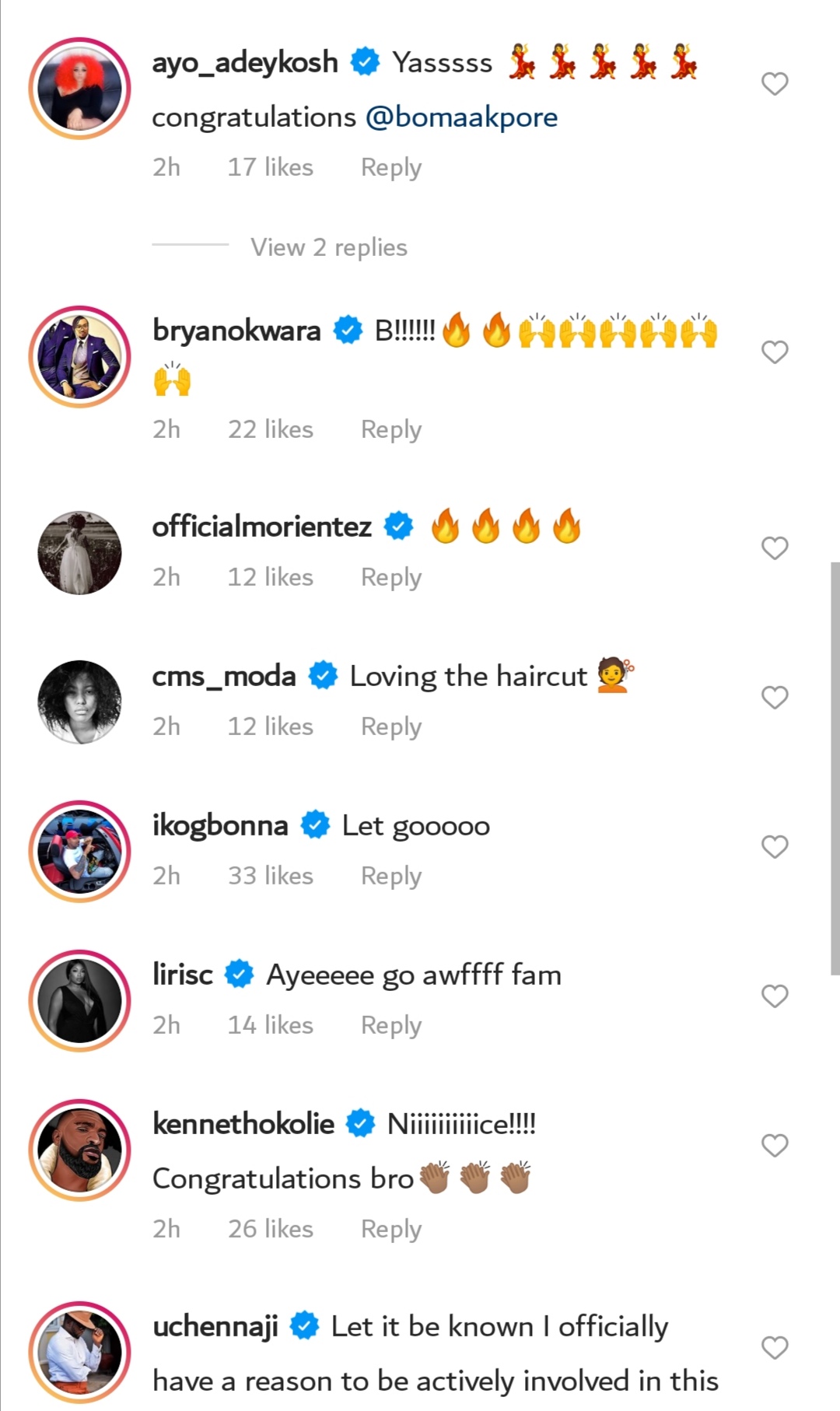840x1411 pixels.
Task: Reply to bryanokwara's comment
Action: [x=390, y=429]
